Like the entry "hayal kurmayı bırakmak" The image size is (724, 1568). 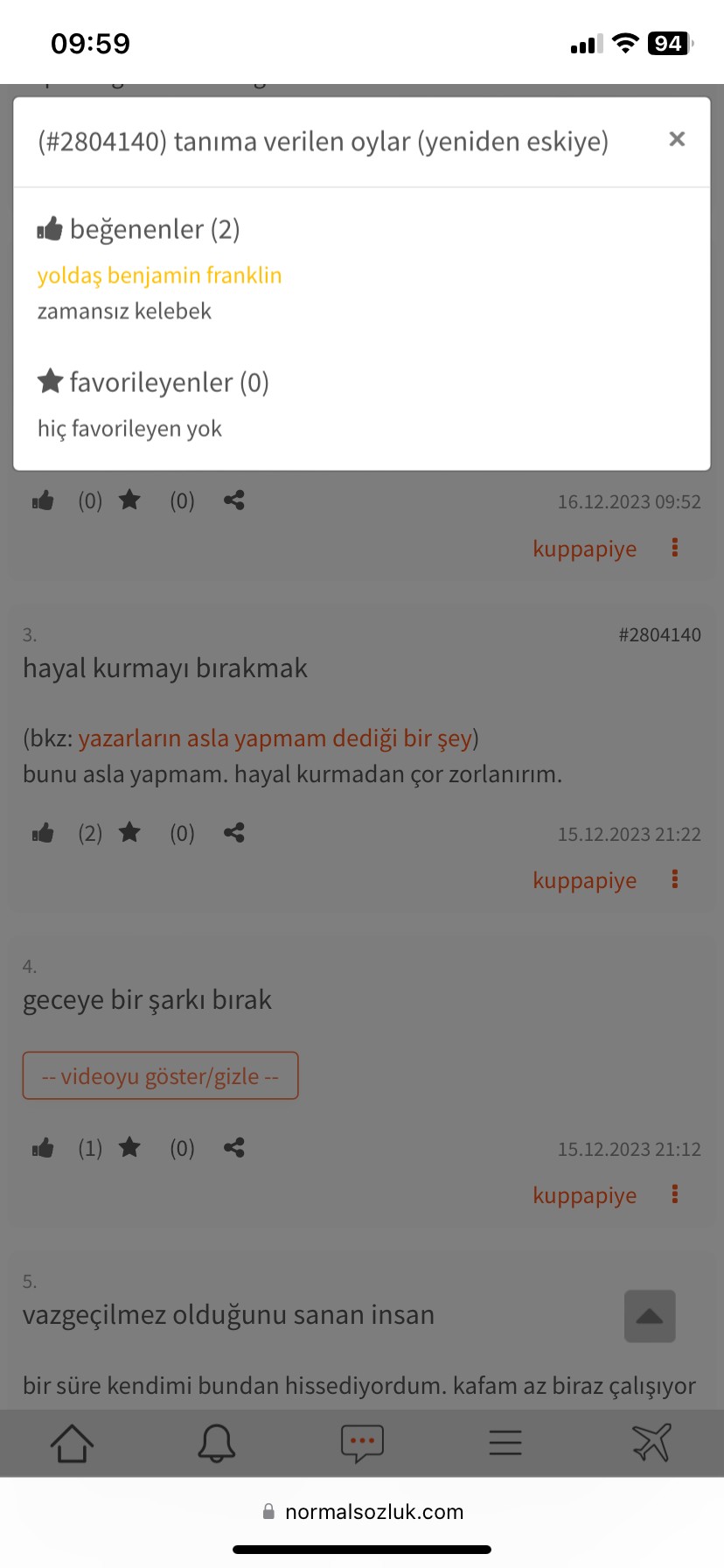tap(43, 833)
